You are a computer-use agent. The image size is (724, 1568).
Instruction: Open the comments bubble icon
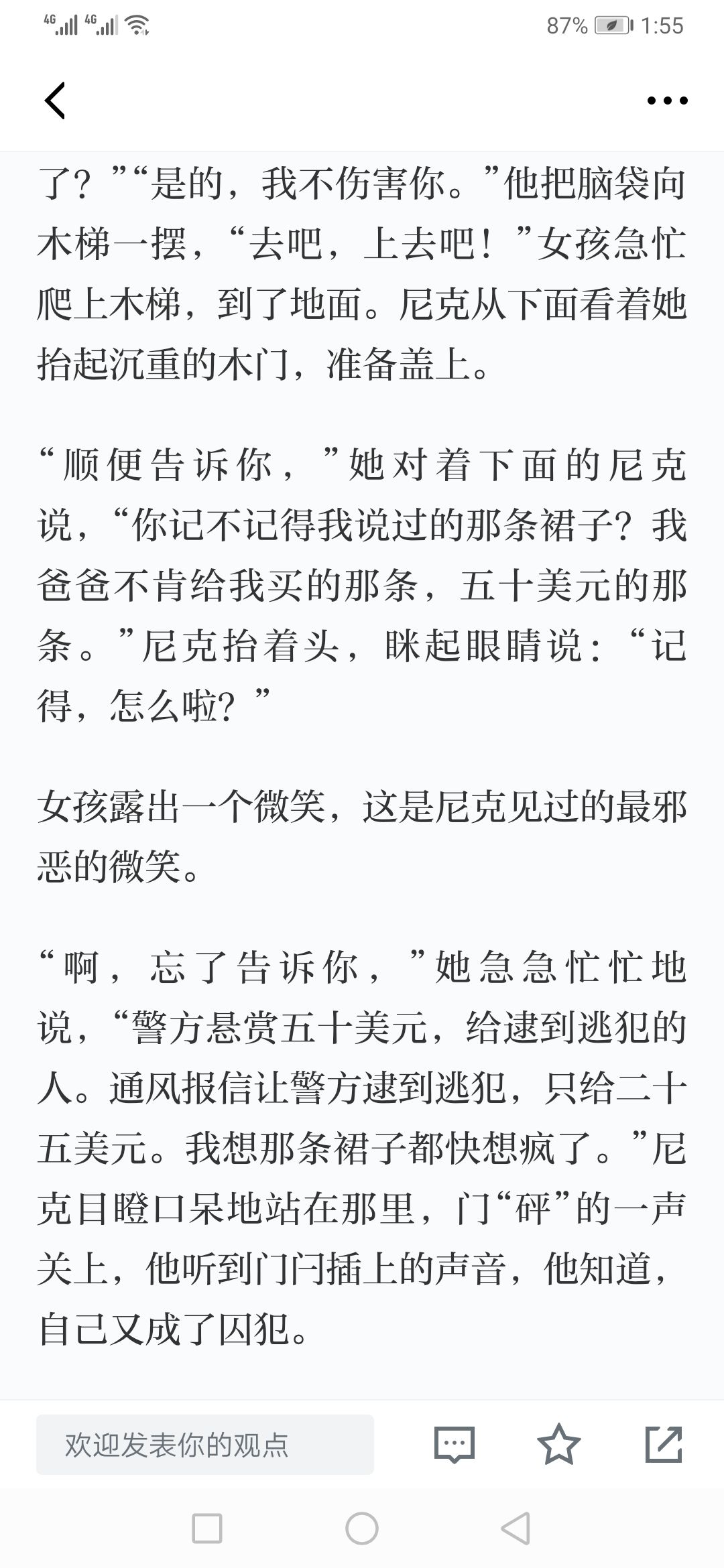tap(455, 1444)
